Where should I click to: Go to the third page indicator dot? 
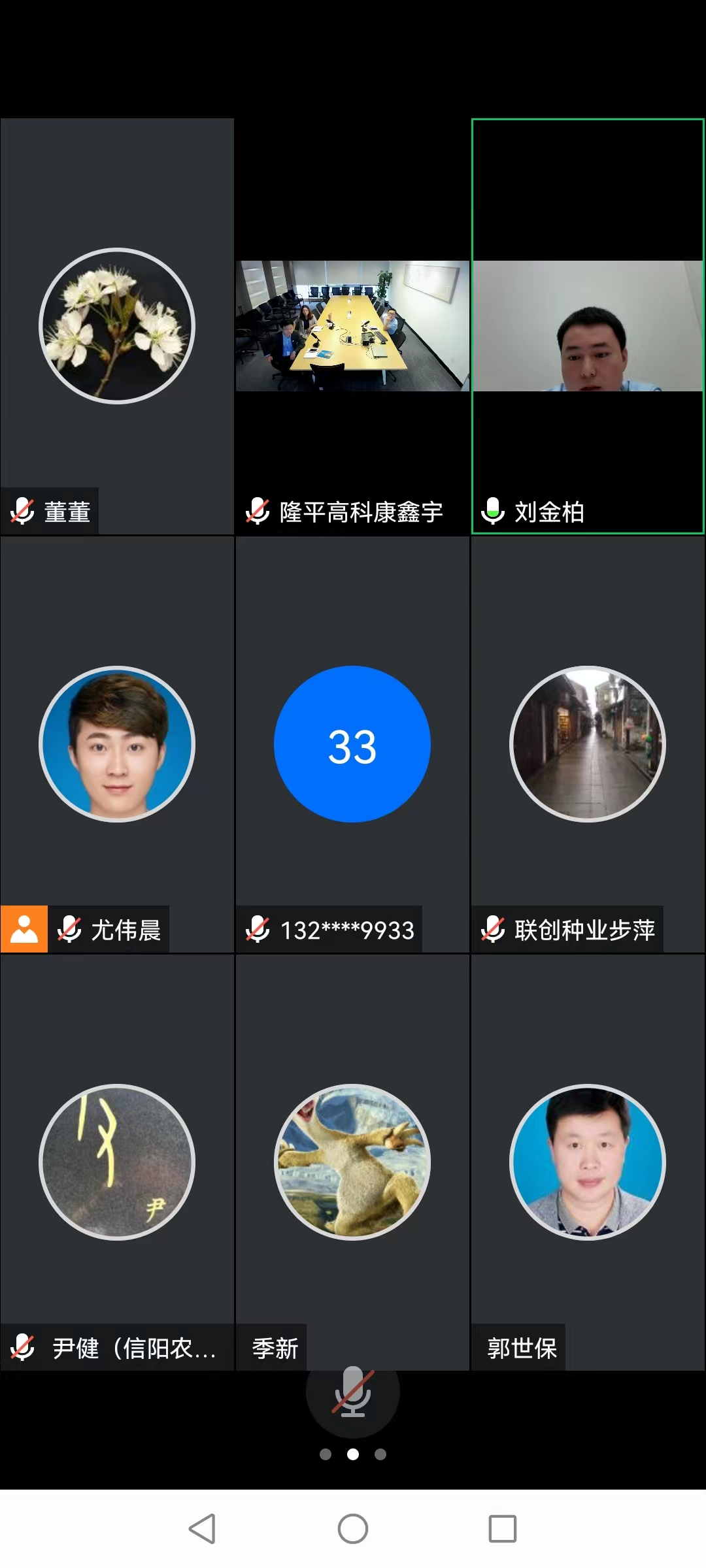click(380, 1454)
